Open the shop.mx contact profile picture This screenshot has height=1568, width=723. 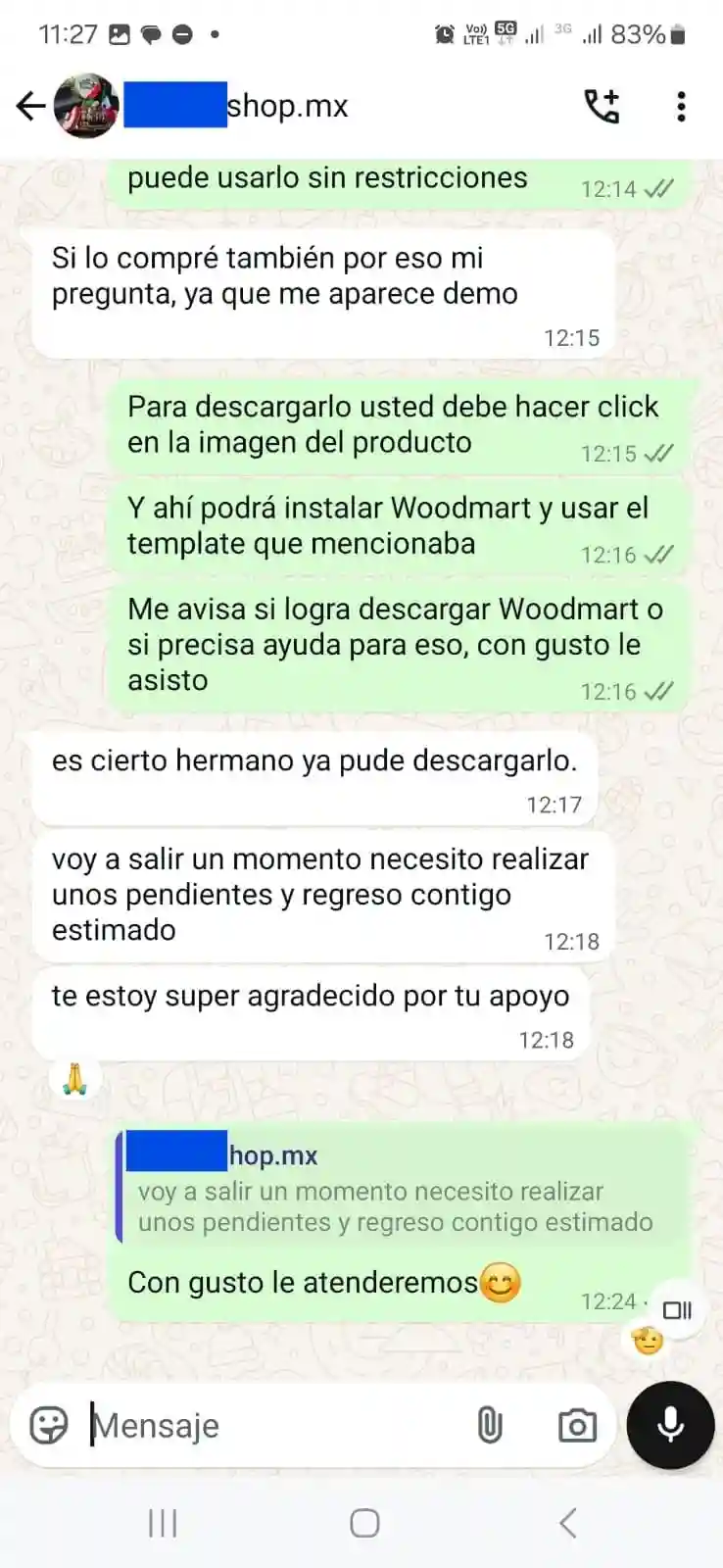86,106
